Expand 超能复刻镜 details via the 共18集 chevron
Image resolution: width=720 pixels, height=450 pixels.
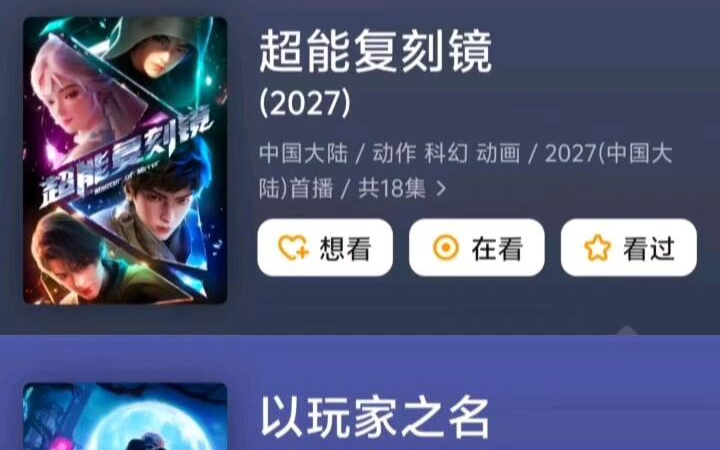pos(441,187)
